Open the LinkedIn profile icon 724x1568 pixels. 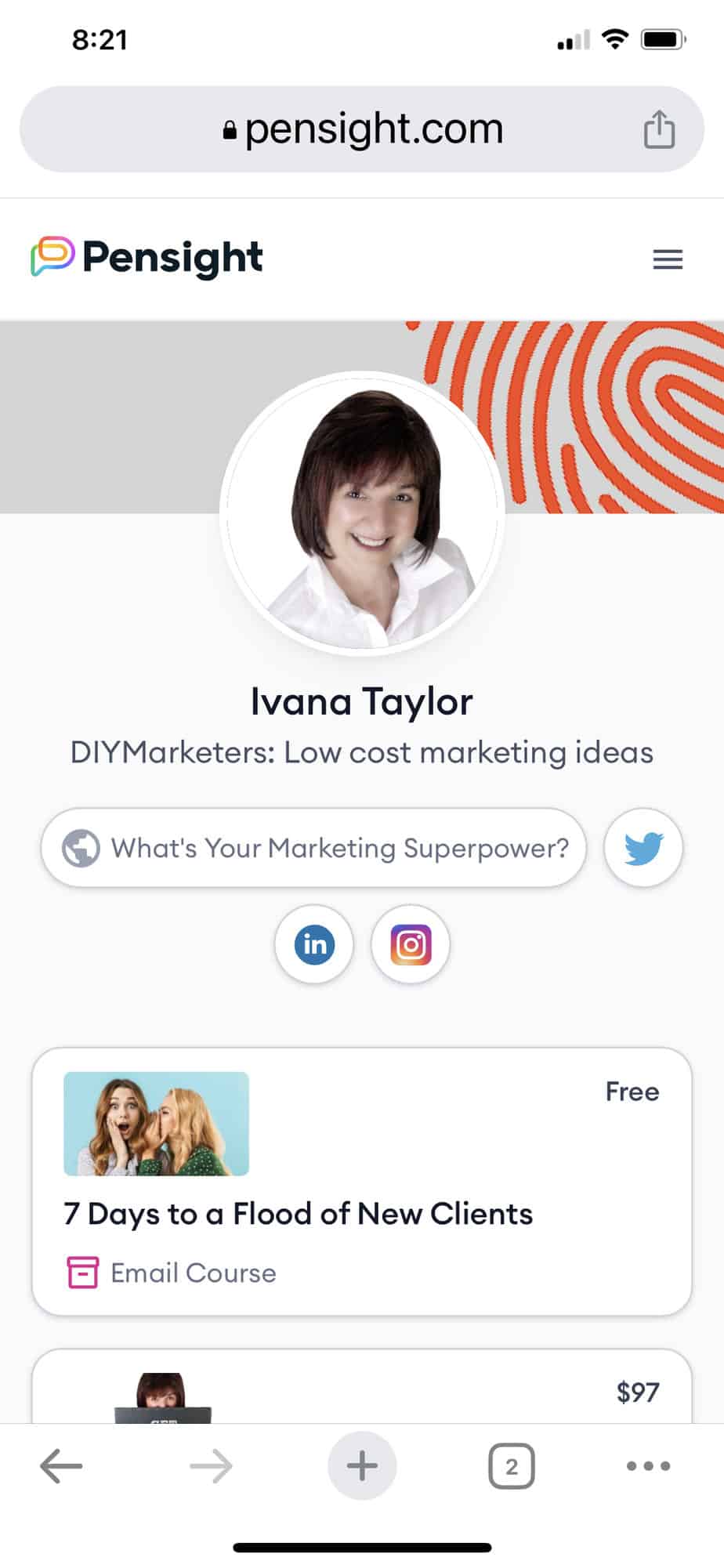tap(313, 944)
